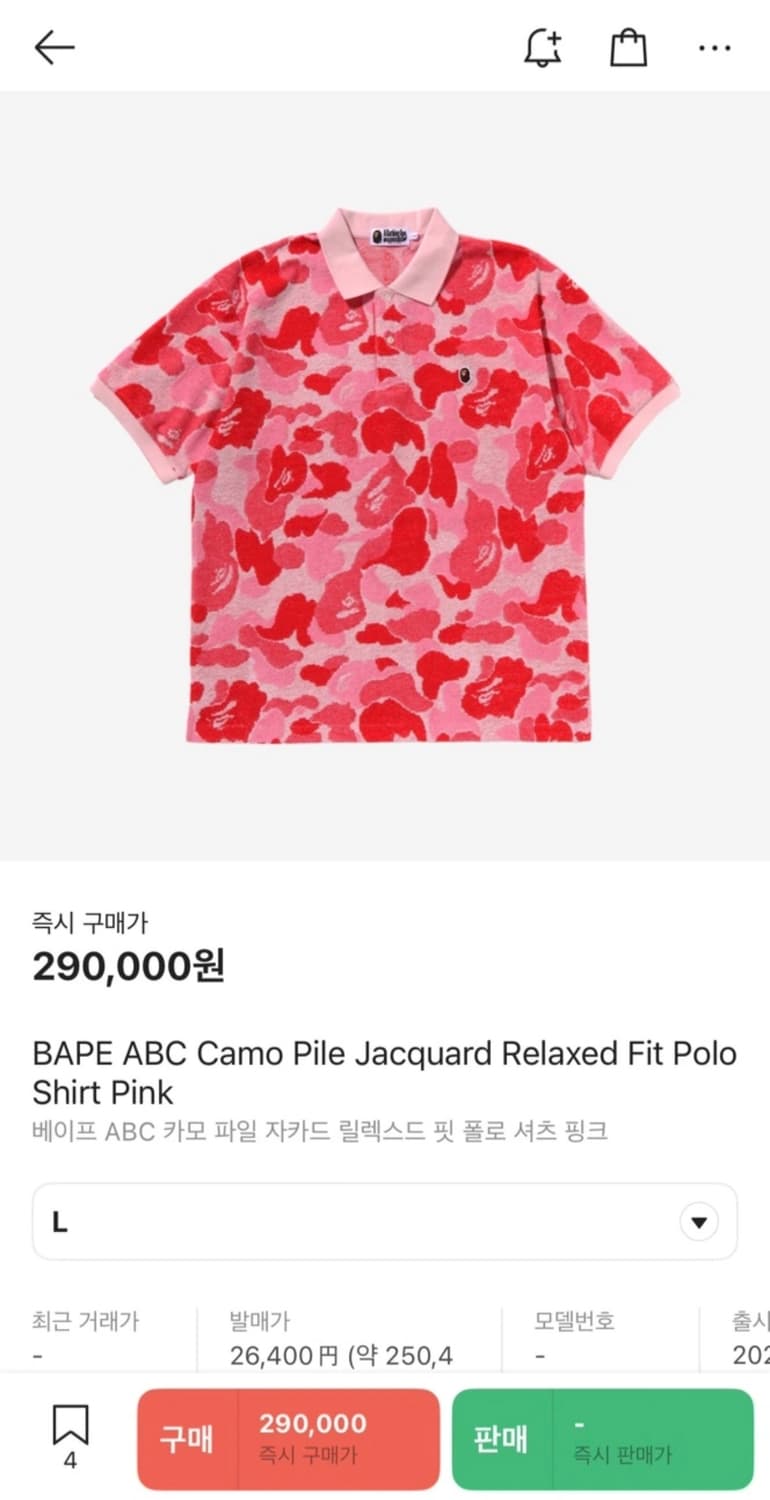This screenshot has width=770, height=1500.
Task: Expand the size selector showing L
Action: [385, 1221]
